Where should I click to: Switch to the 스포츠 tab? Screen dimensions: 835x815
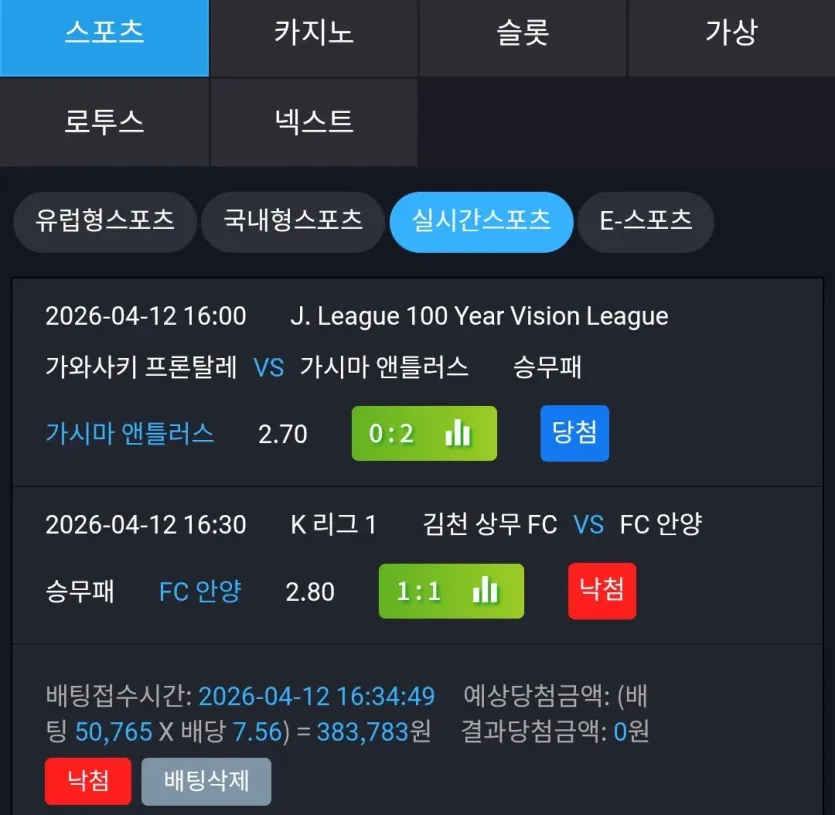tap(104, 38)
